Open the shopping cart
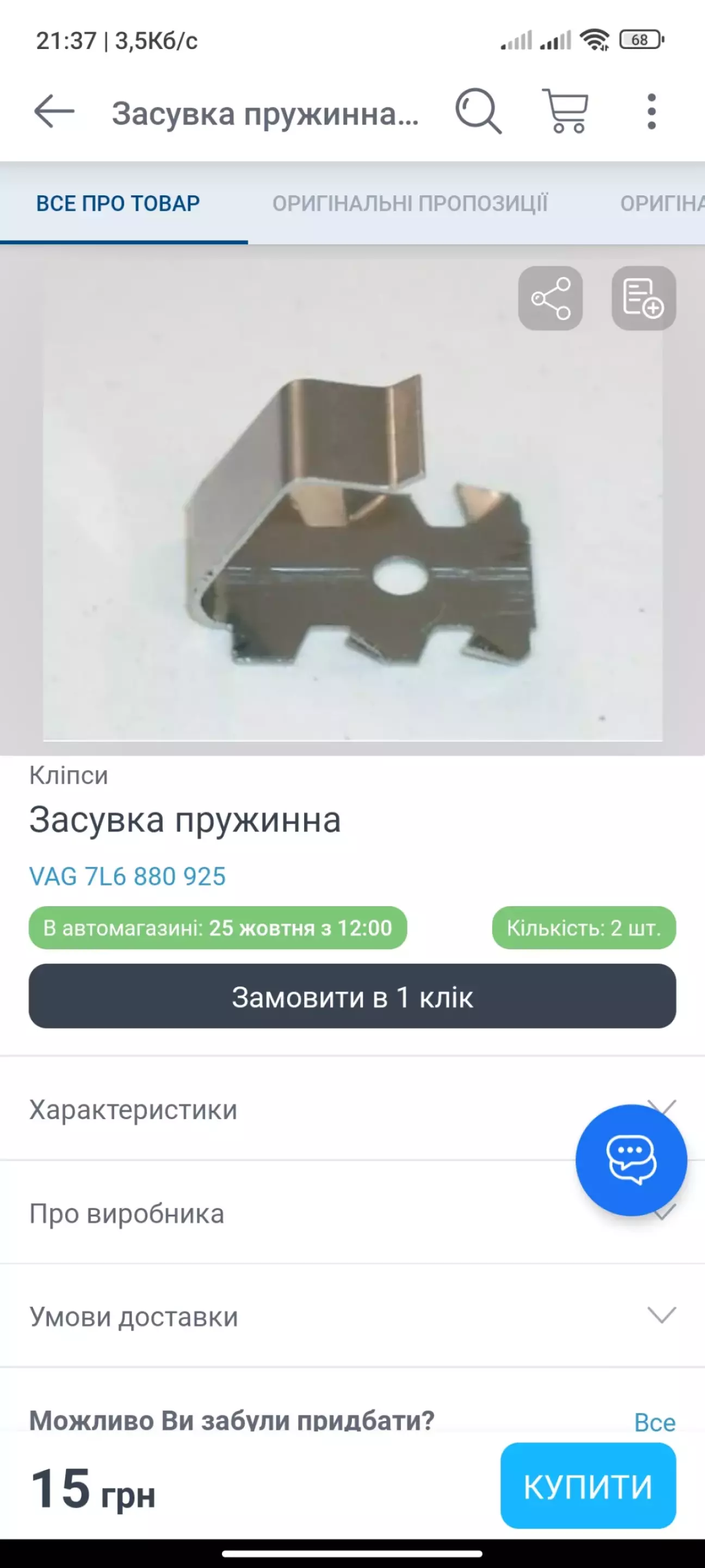 click(566, 111)
